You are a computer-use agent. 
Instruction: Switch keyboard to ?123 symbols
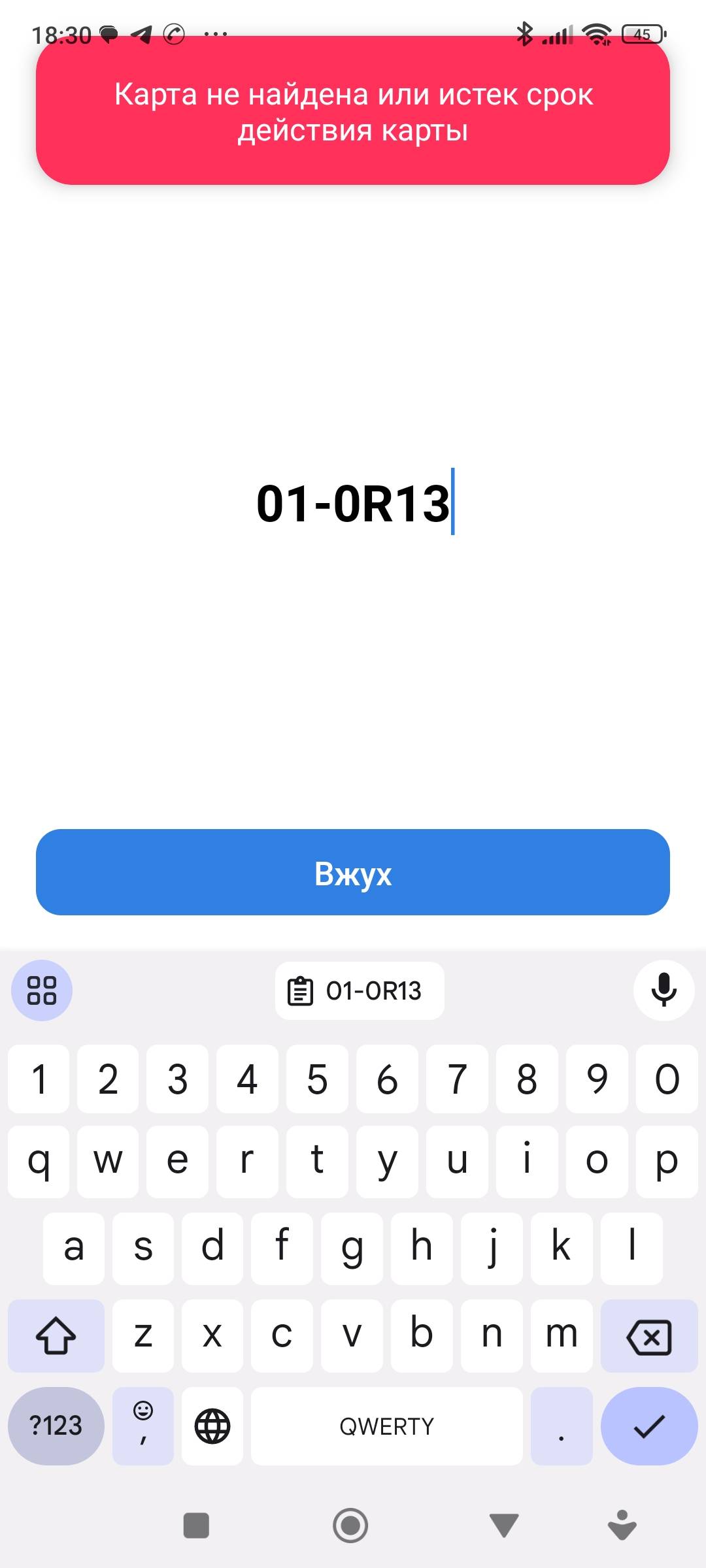[56, 1426]
